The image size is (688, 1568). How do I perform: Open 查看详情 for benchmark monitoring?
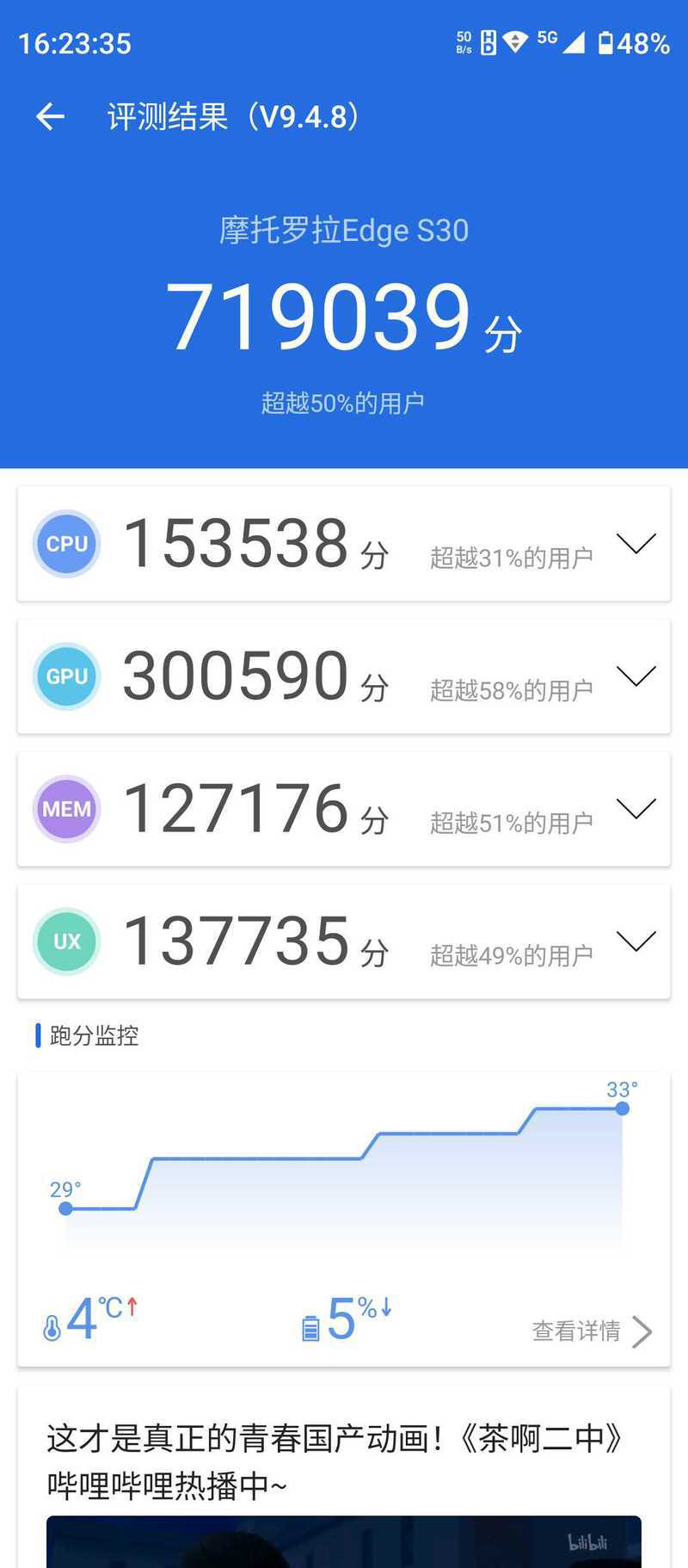pos(593,1331)
